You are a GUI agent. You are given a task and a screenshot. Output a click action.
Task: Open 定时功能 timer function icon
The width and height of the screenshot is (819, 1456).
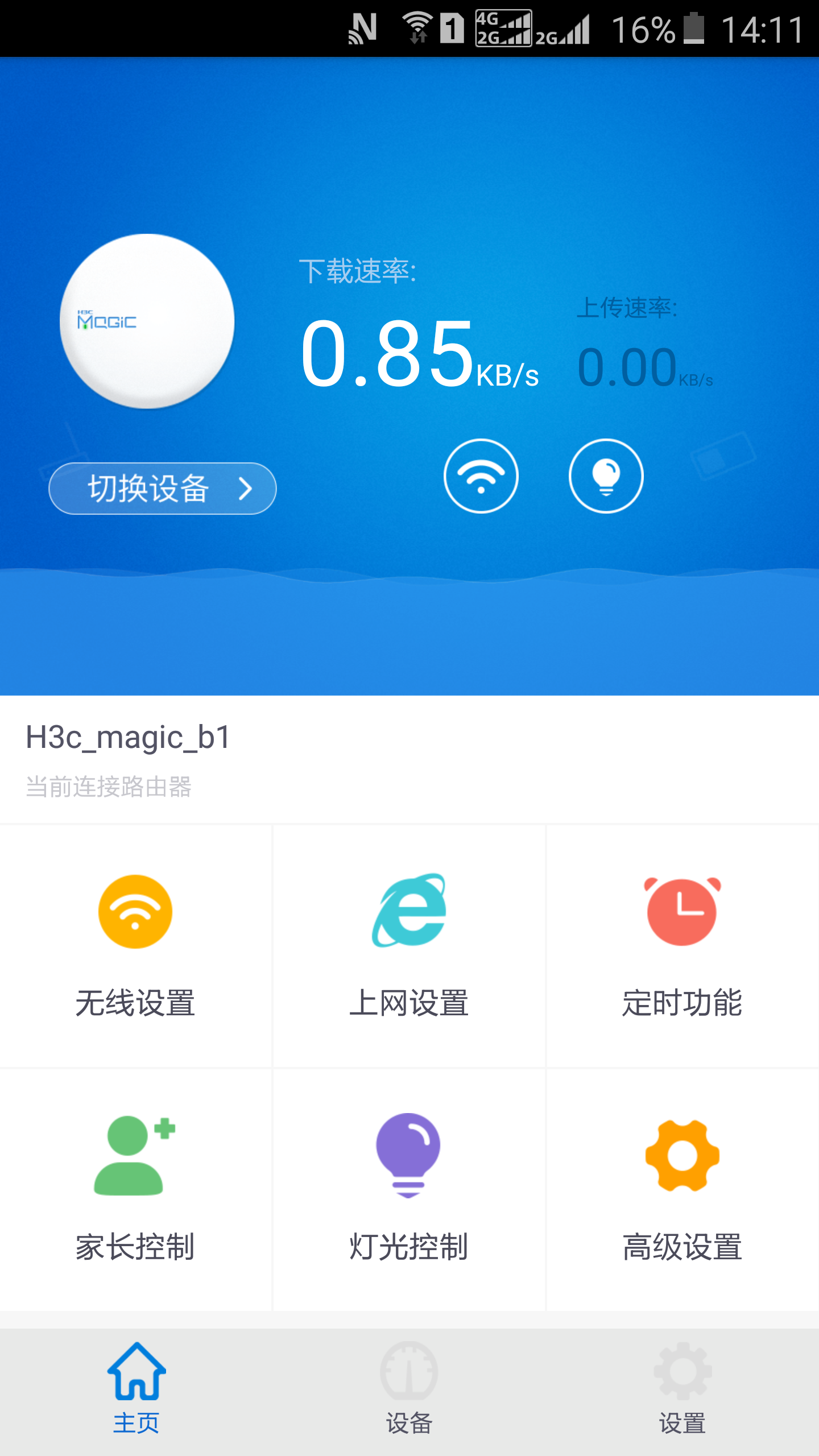(x=682, y=911)
